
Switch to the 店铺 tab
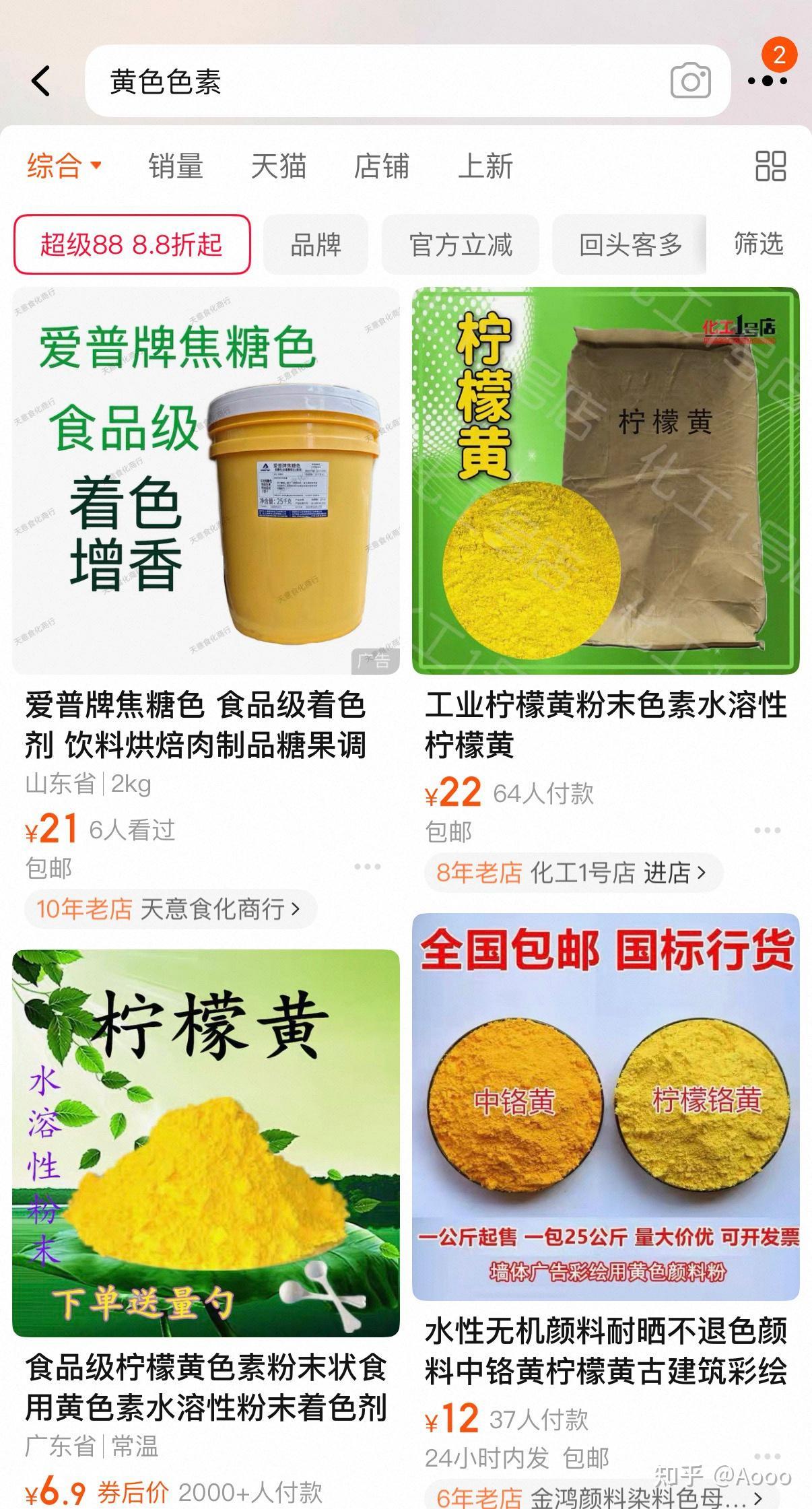382,166
